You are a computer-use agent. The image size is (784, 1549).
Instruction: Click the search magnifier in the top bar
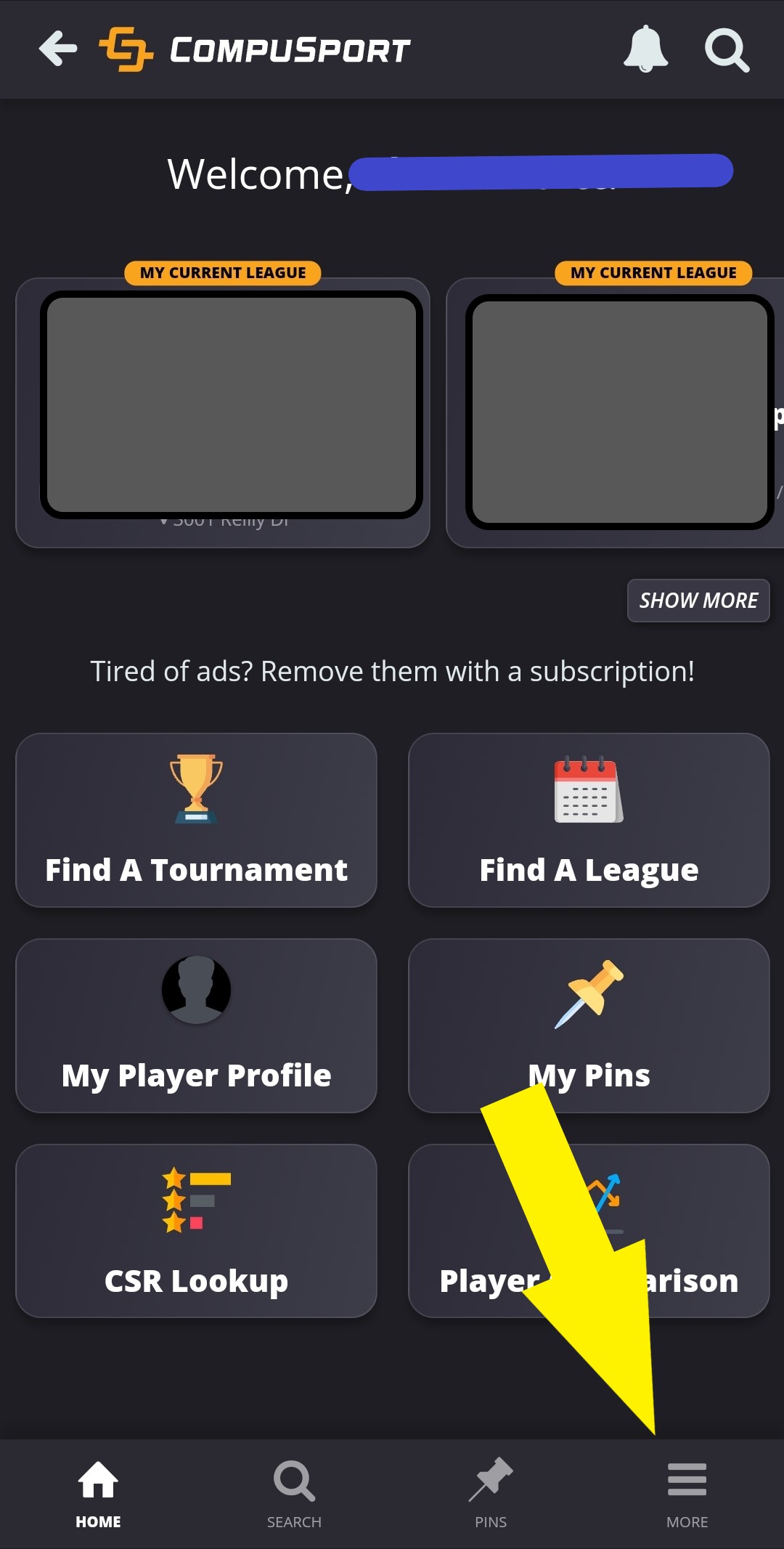pyautogui.click(x=727, y=49)
